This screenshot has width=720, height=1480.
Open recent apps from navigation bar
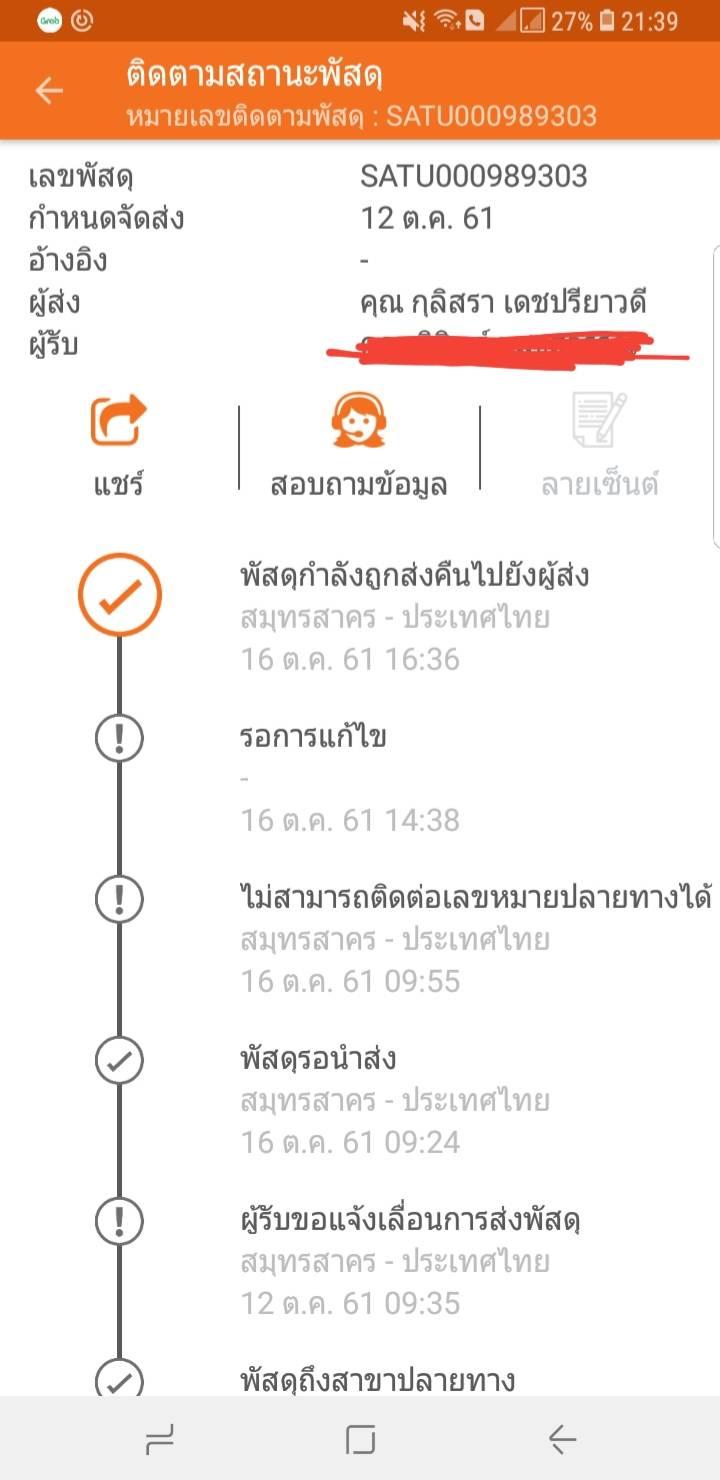(x=159, y=1440)
